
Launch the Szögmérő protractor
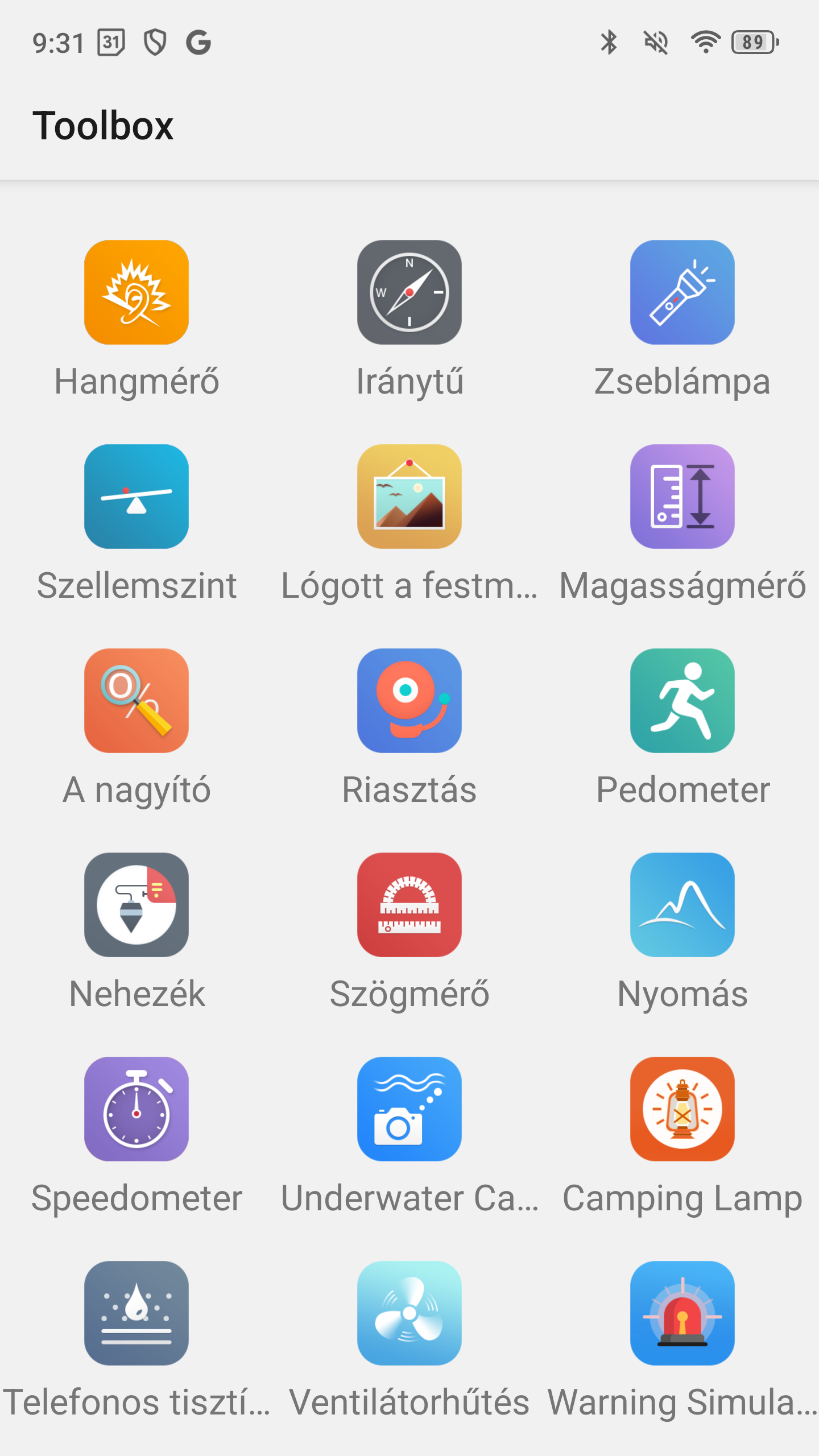409,905
